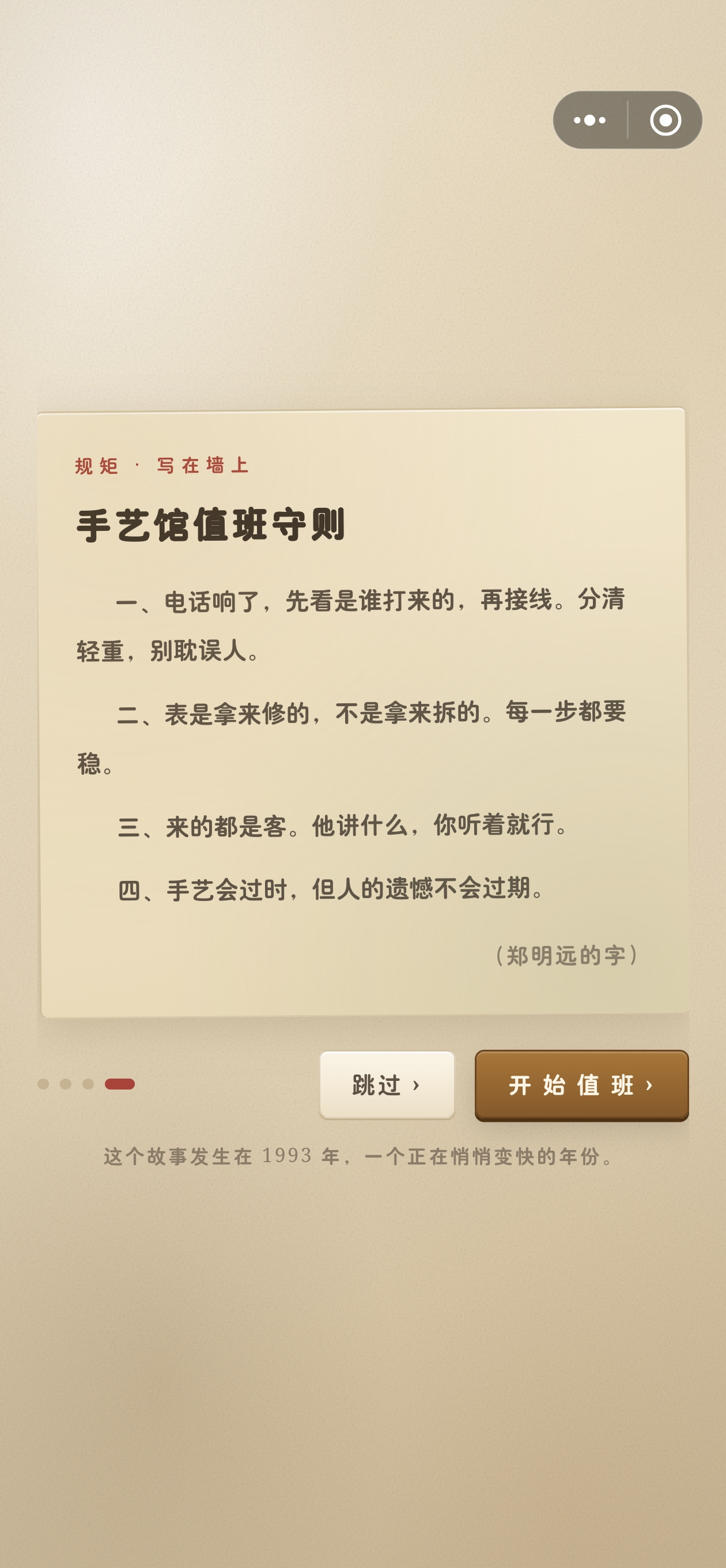
Task: Close the mini program via the circle icon
Action: [665, 120]
